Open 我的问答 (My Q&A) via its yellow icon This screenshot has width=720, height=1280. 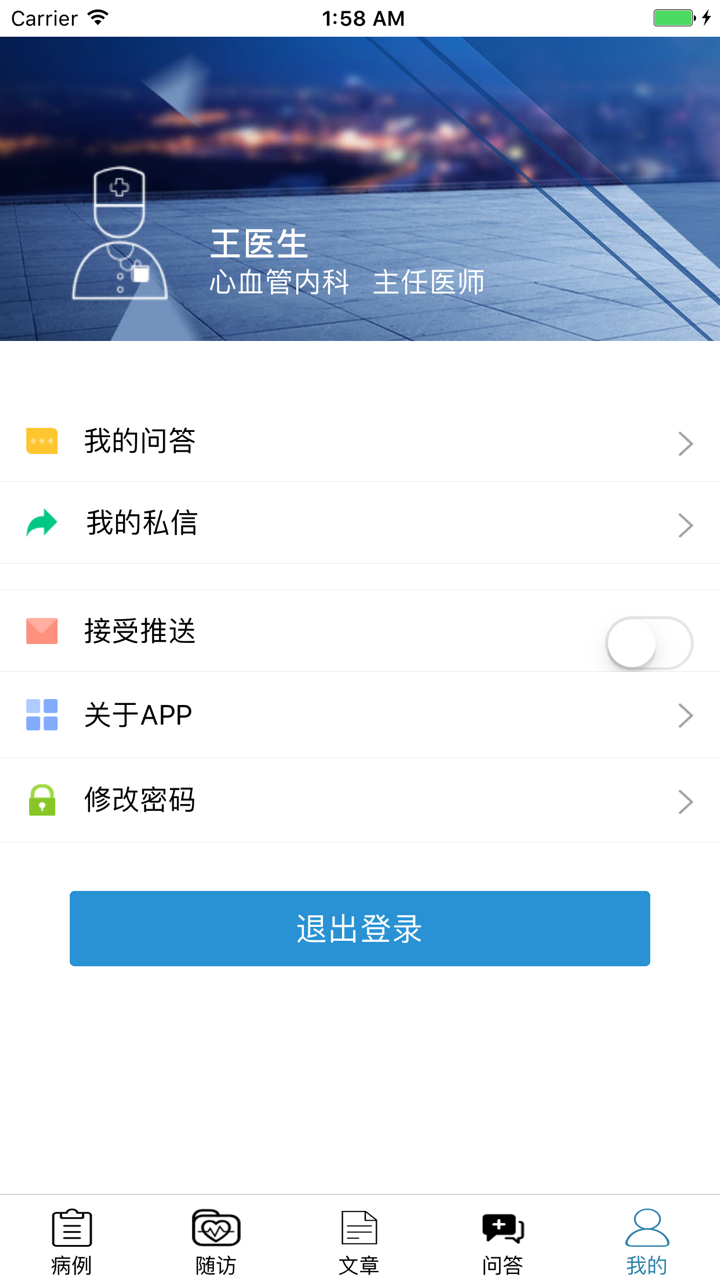pyautogui.click(x=41, y=442)
